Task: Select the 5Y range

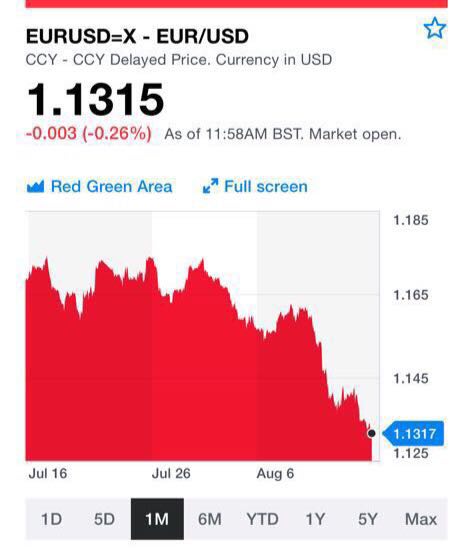Action: (x=368, y=519)
